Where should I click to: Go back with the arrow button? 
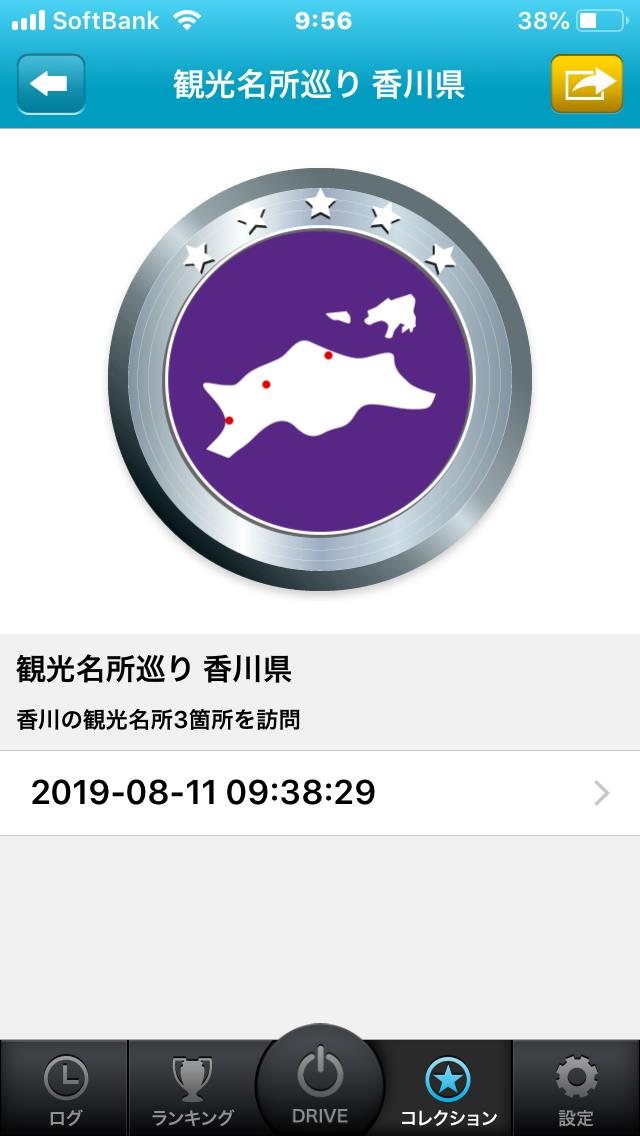pyautogui.click(x=51, y=84)
